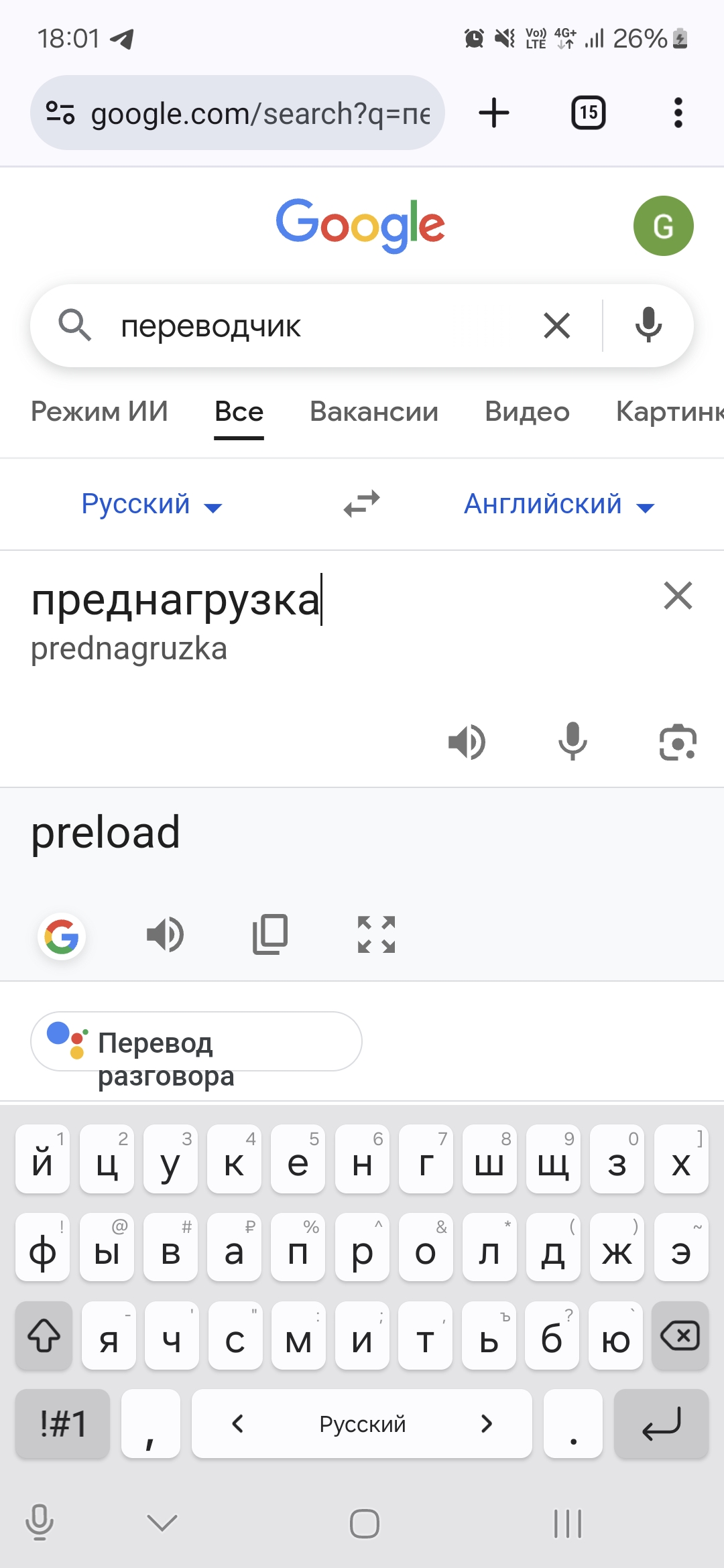724x1568 pixels.
Task: Open the browser overflow menu
Action: click(x=678, y=113)
